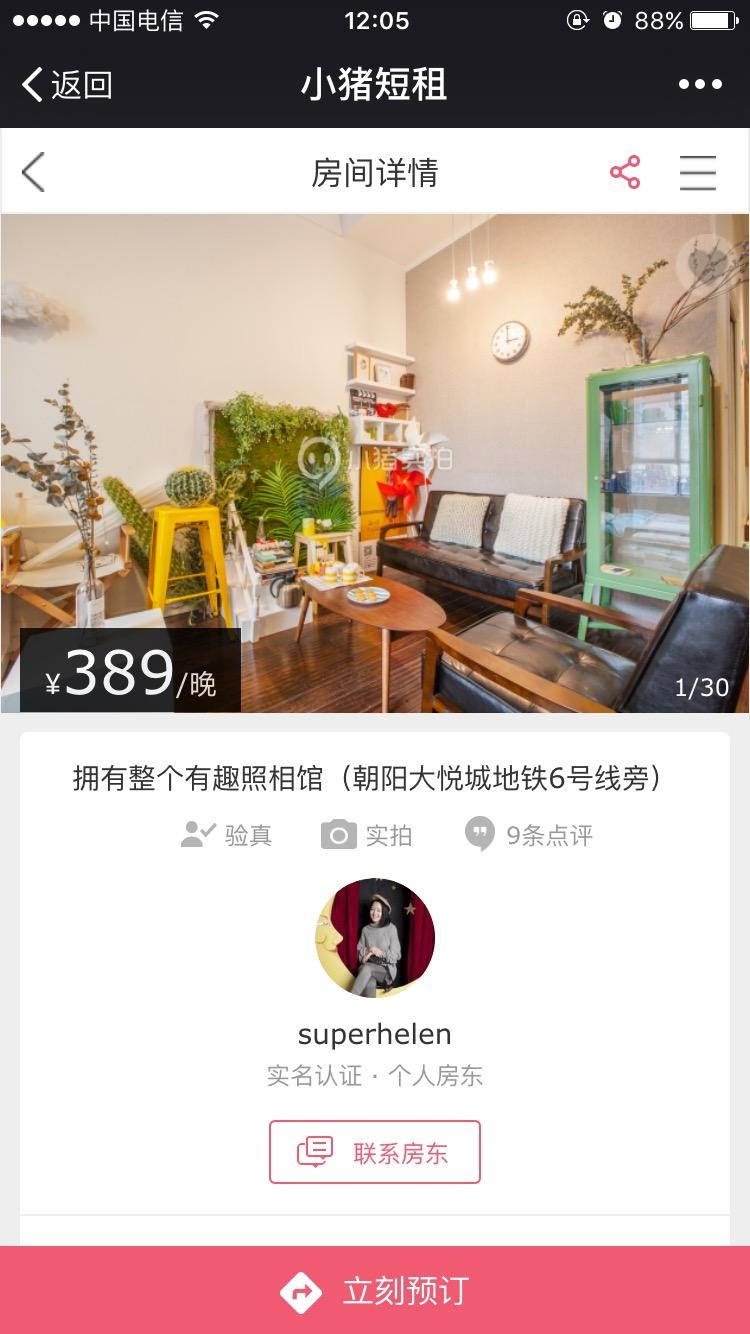The height and width of the screenshot is (1334, 750).
Task: Tap the back arrow beside 房间详情
Action: point(34,173)
